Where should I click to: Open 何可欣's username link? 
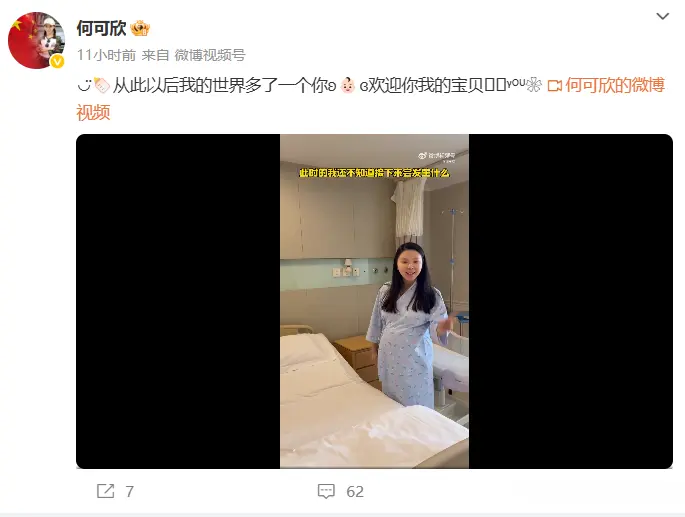click(101, 28)
